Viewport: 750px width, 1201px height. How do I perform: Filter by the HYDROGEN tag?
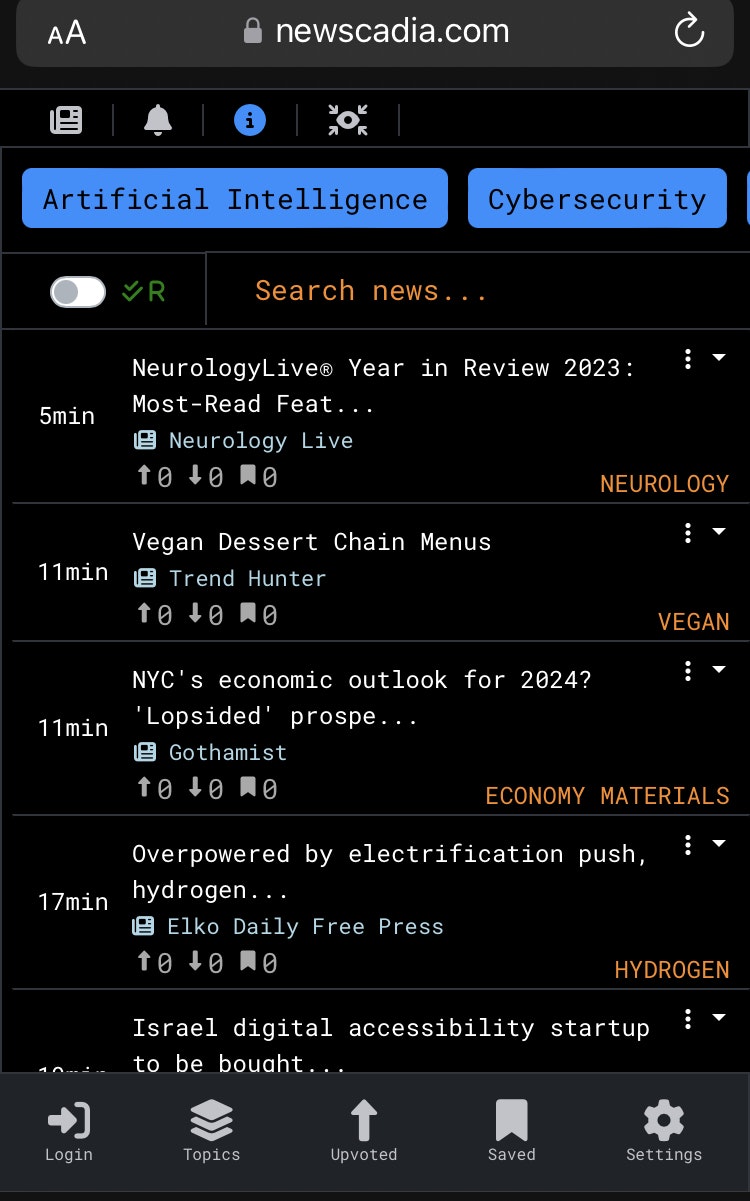(671, 970)
